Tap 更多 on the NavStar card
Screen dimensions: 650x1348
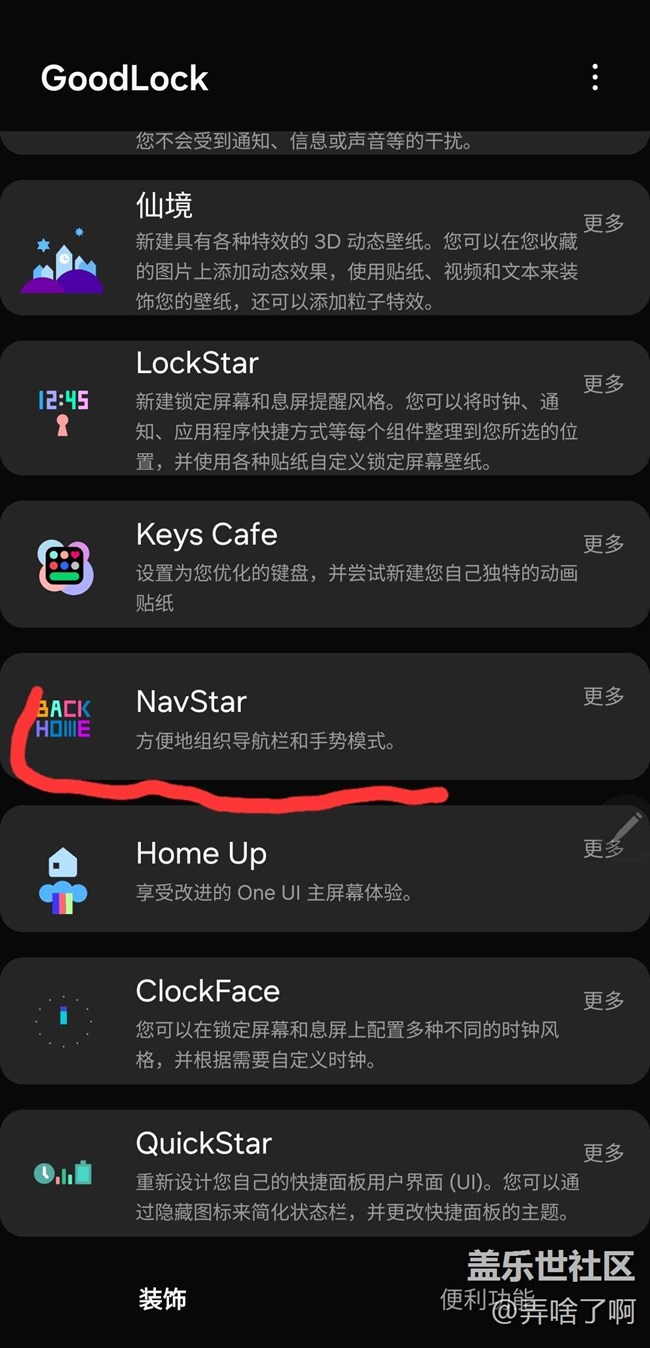(603, 696)
